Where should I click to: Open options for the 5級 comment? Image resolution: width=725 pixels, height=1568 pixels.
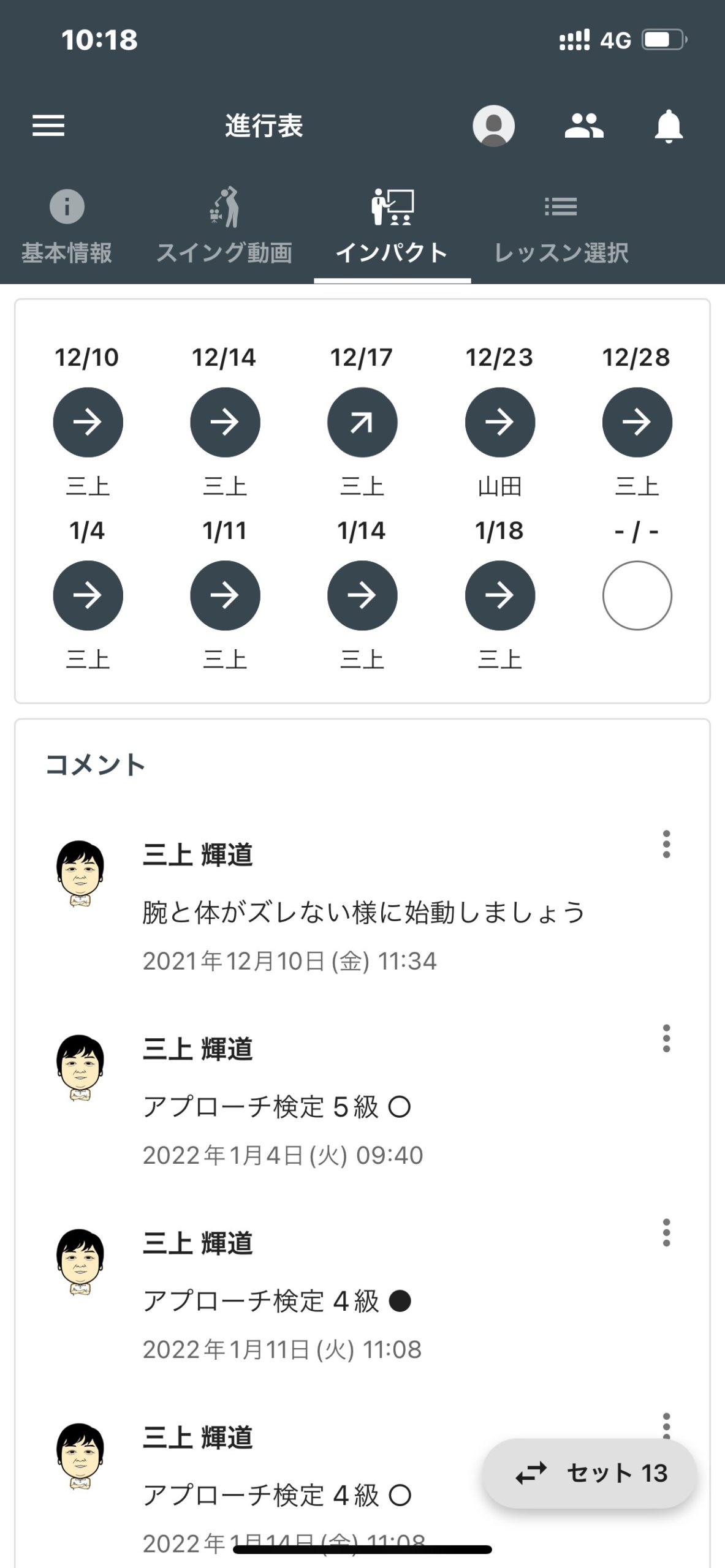coord(666,1038)
